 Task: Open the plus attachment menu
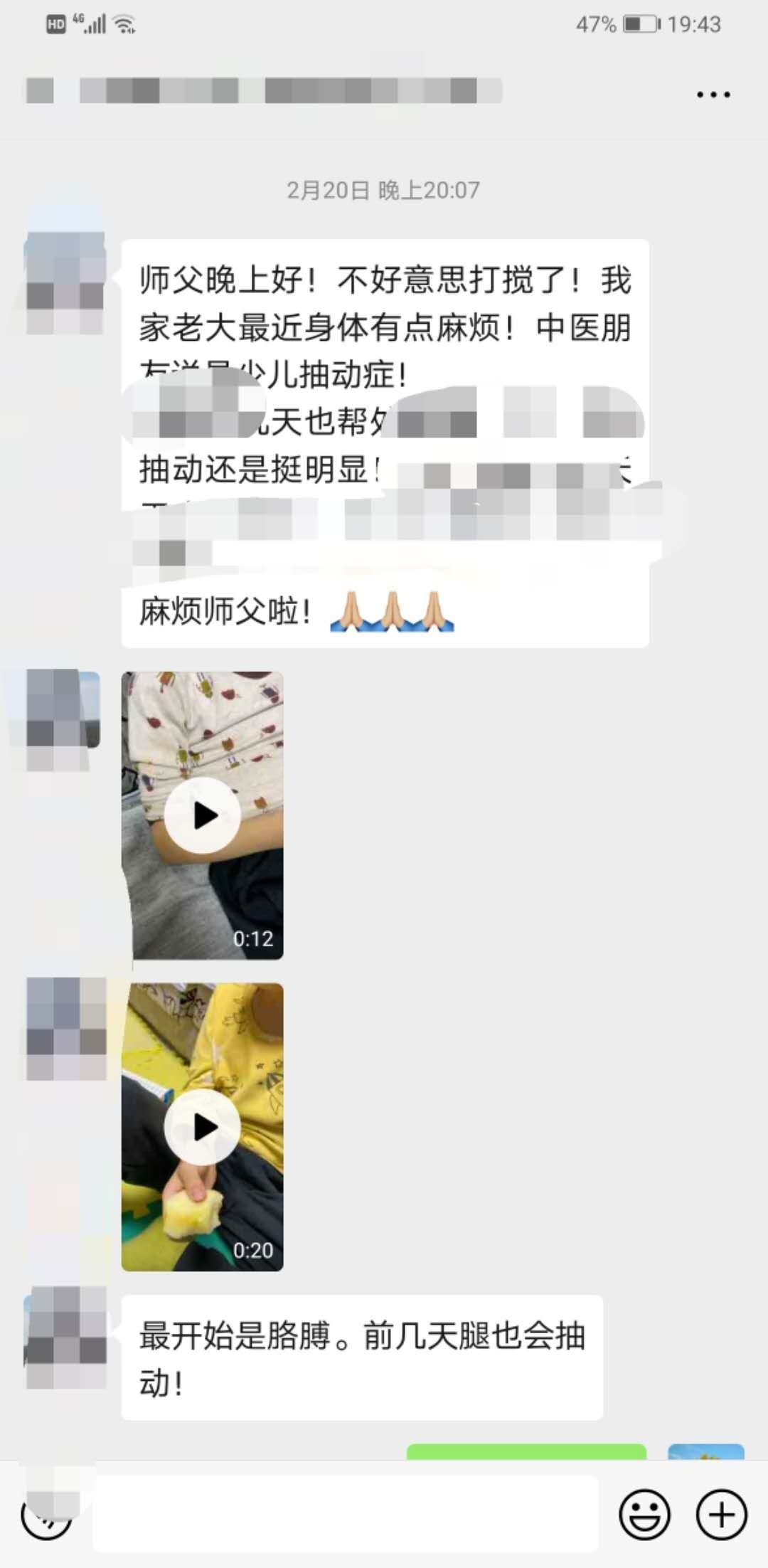pos(721,1515)
